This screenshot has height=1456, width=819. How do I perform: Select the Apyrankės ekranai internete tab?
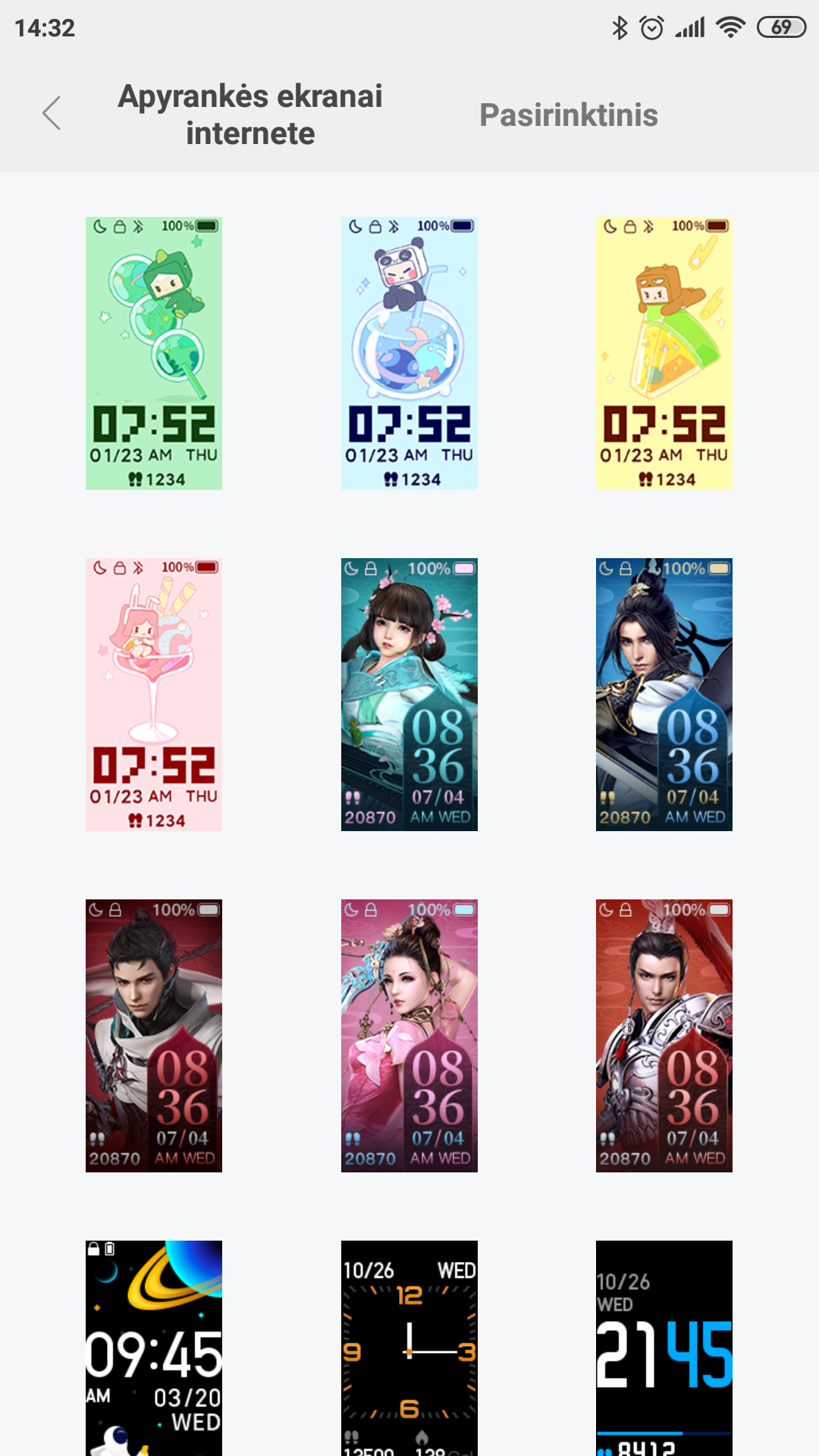point(250,115)
